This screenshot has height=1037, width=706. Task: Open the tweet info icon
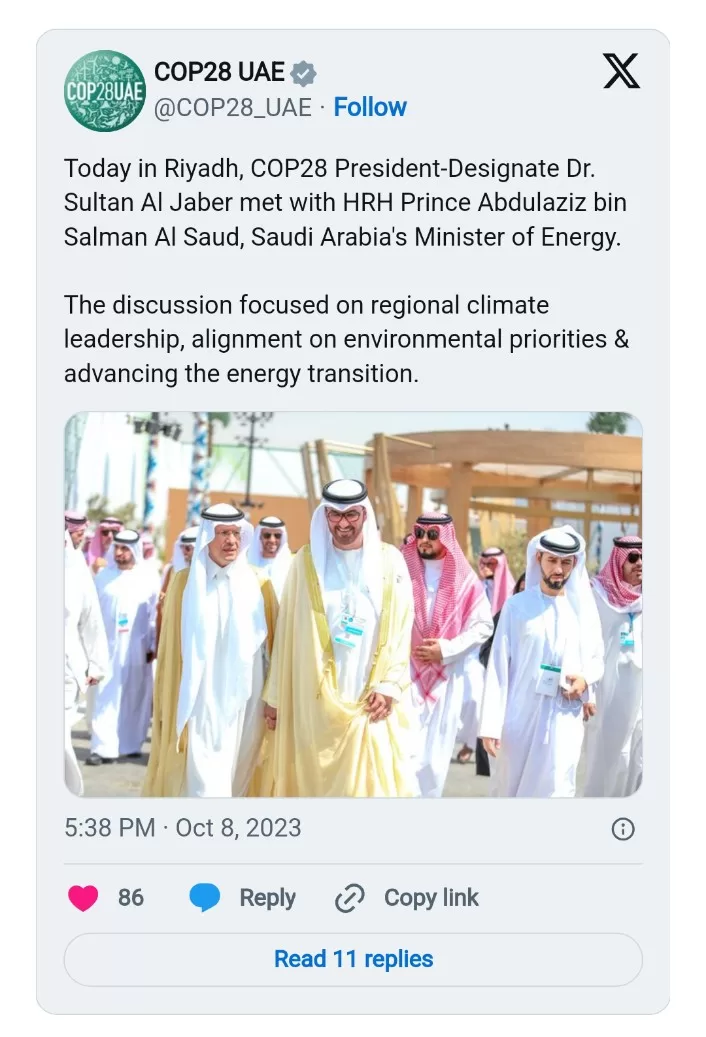[622, 829]
